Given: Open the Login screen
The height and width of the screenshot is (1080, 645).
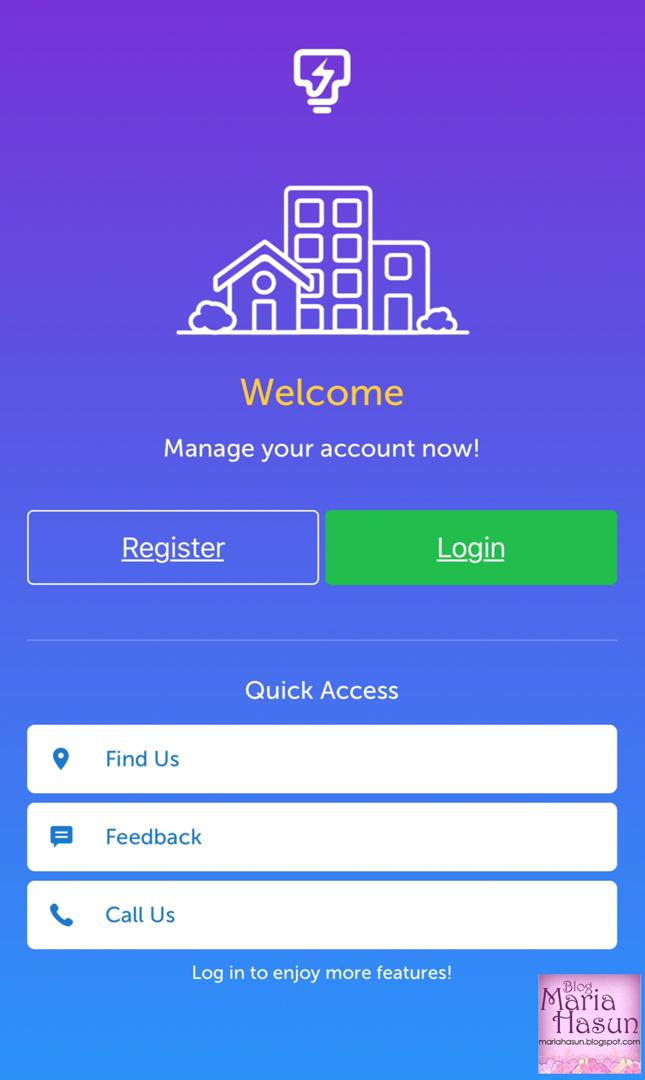Looking at the screenshot, I should click(471, 547).
